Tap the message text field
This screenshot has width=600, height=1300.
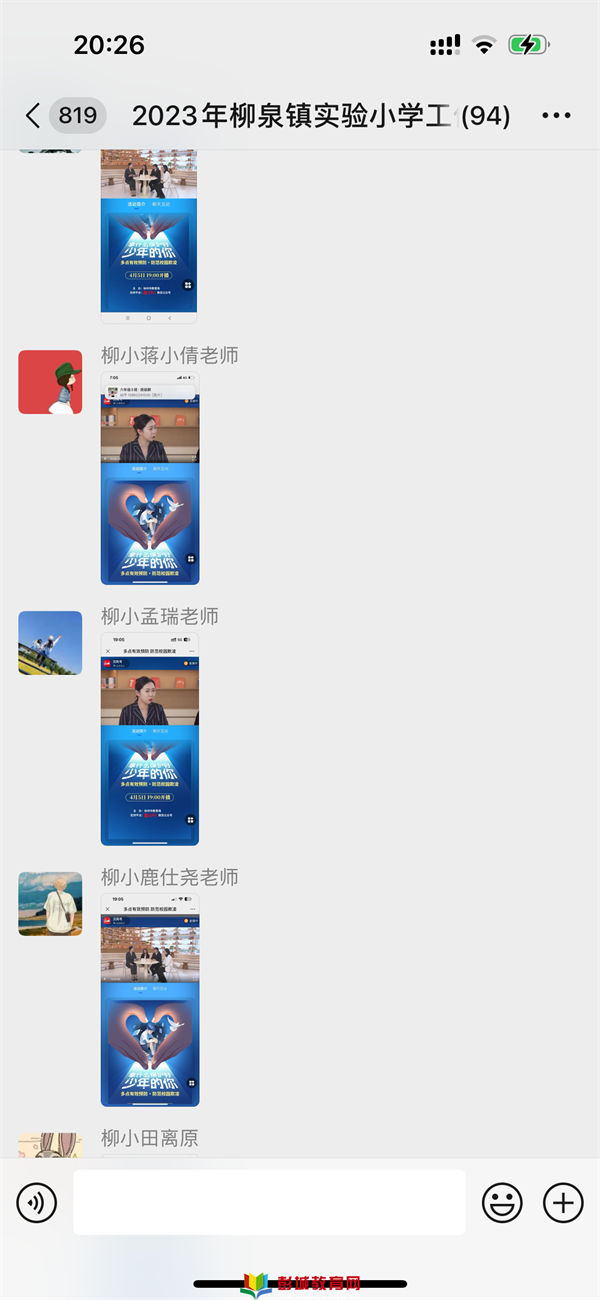click(269, 1202)
